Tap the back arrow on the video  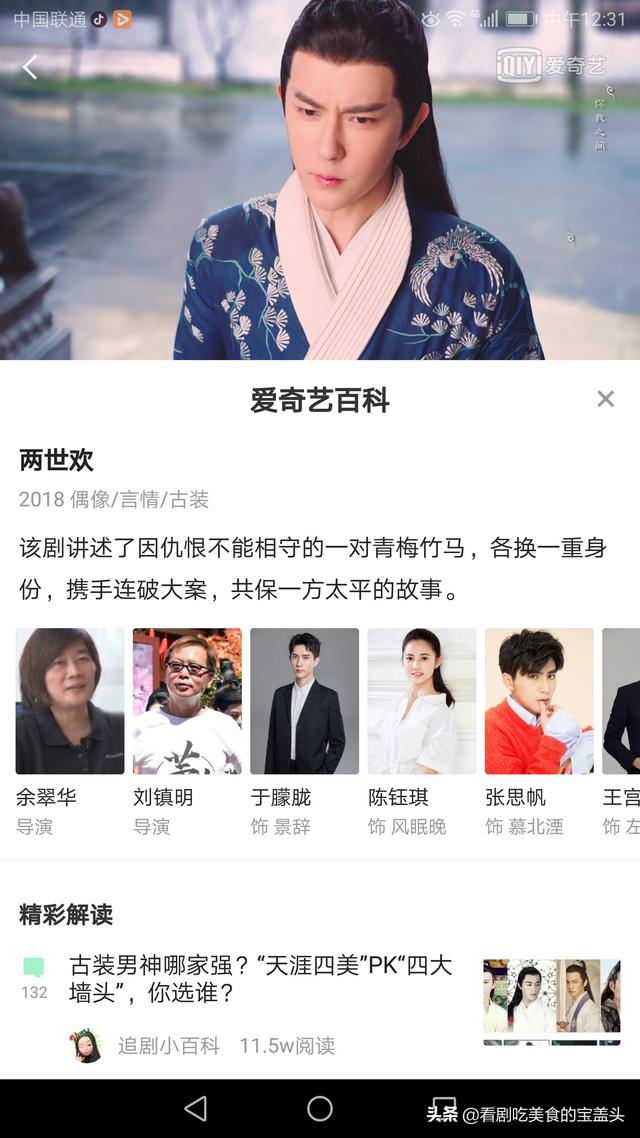coord(30,67)
